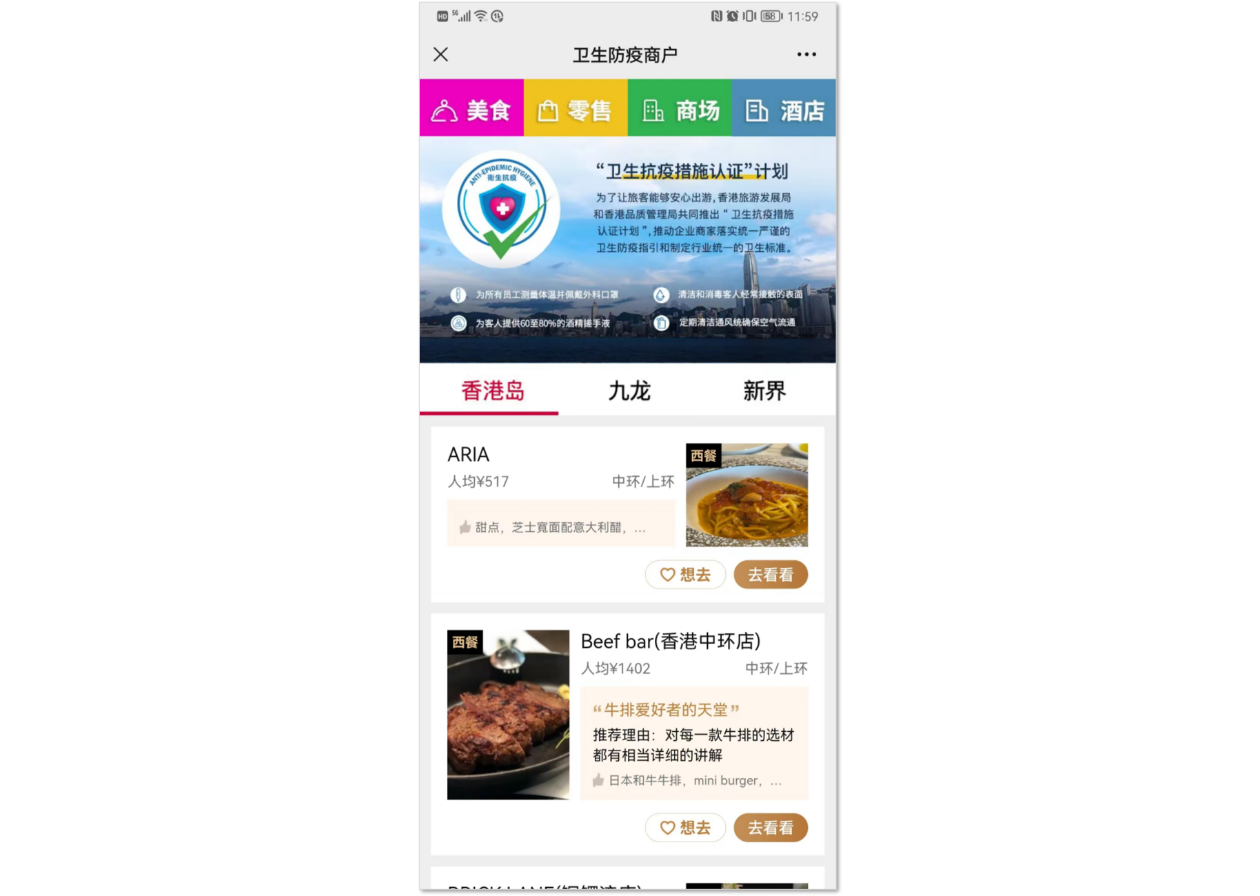
Task: Select the 美食 category
Action: point(472,109)
